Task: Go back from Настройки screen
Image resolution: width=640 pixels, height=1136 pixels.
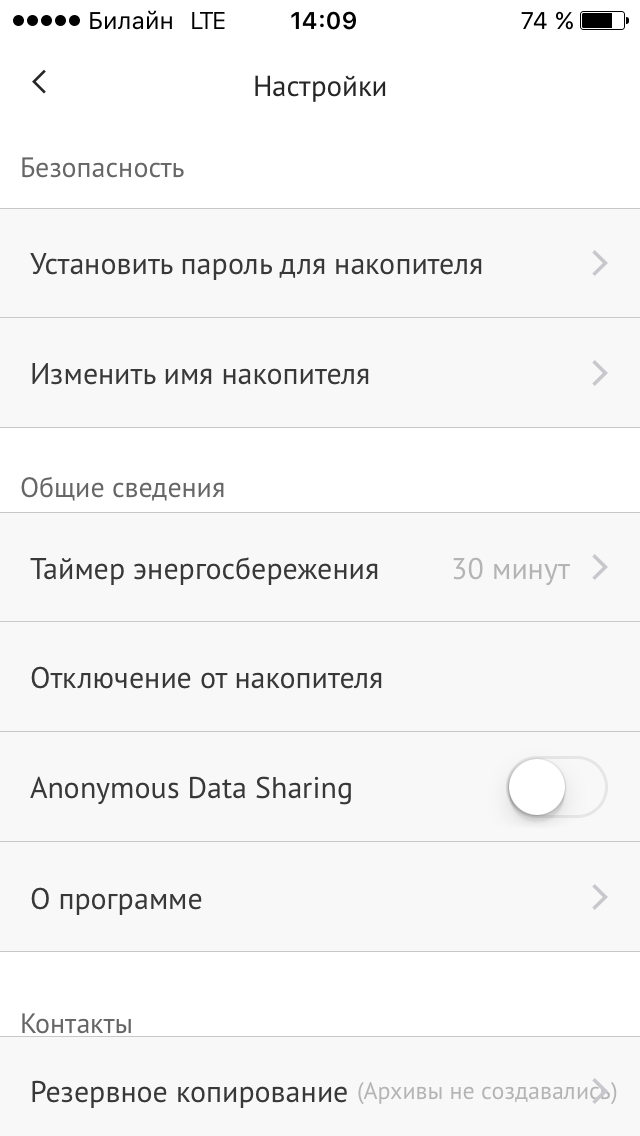Action: pos(39,82)
